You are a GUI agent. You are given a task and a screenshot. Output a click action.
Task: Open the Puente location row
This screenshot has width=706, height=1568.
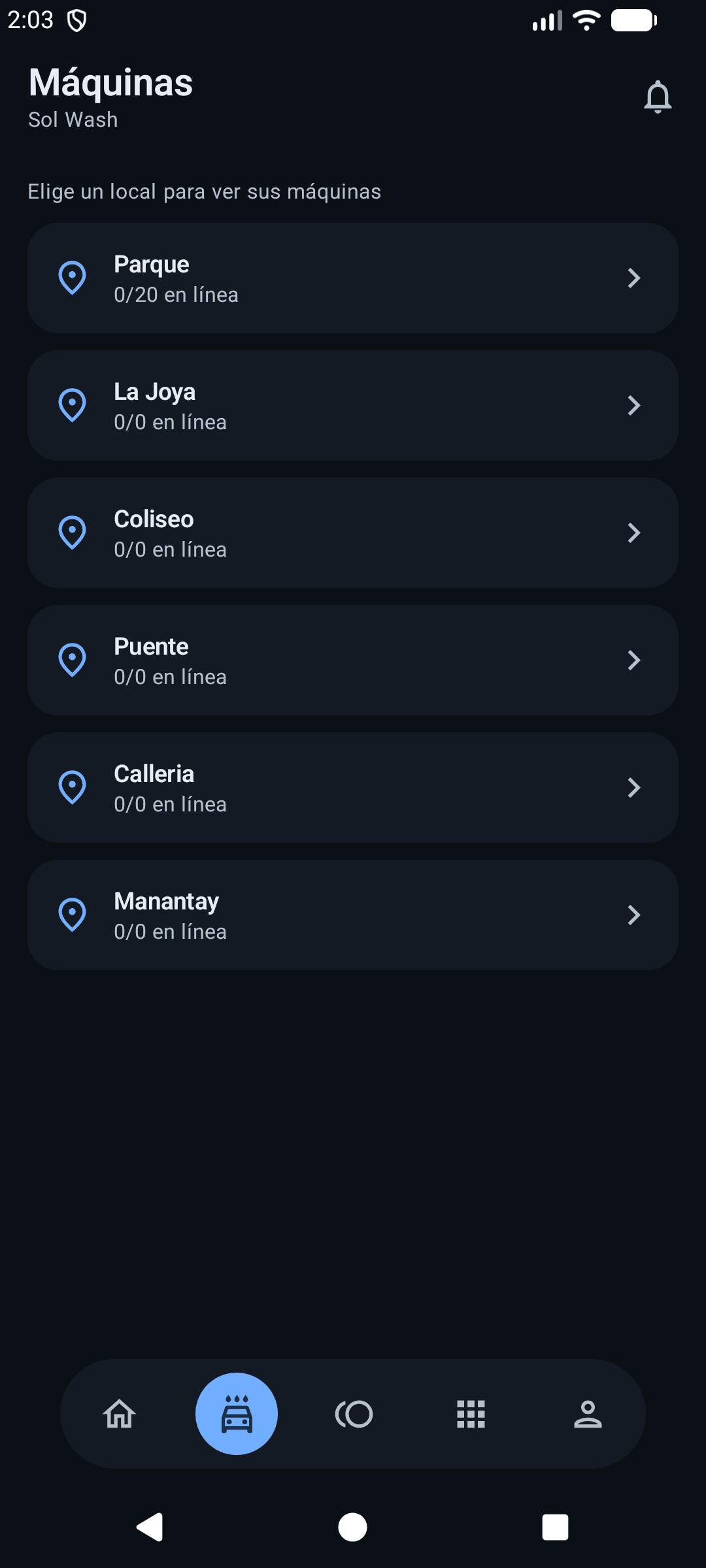(353, 661)
